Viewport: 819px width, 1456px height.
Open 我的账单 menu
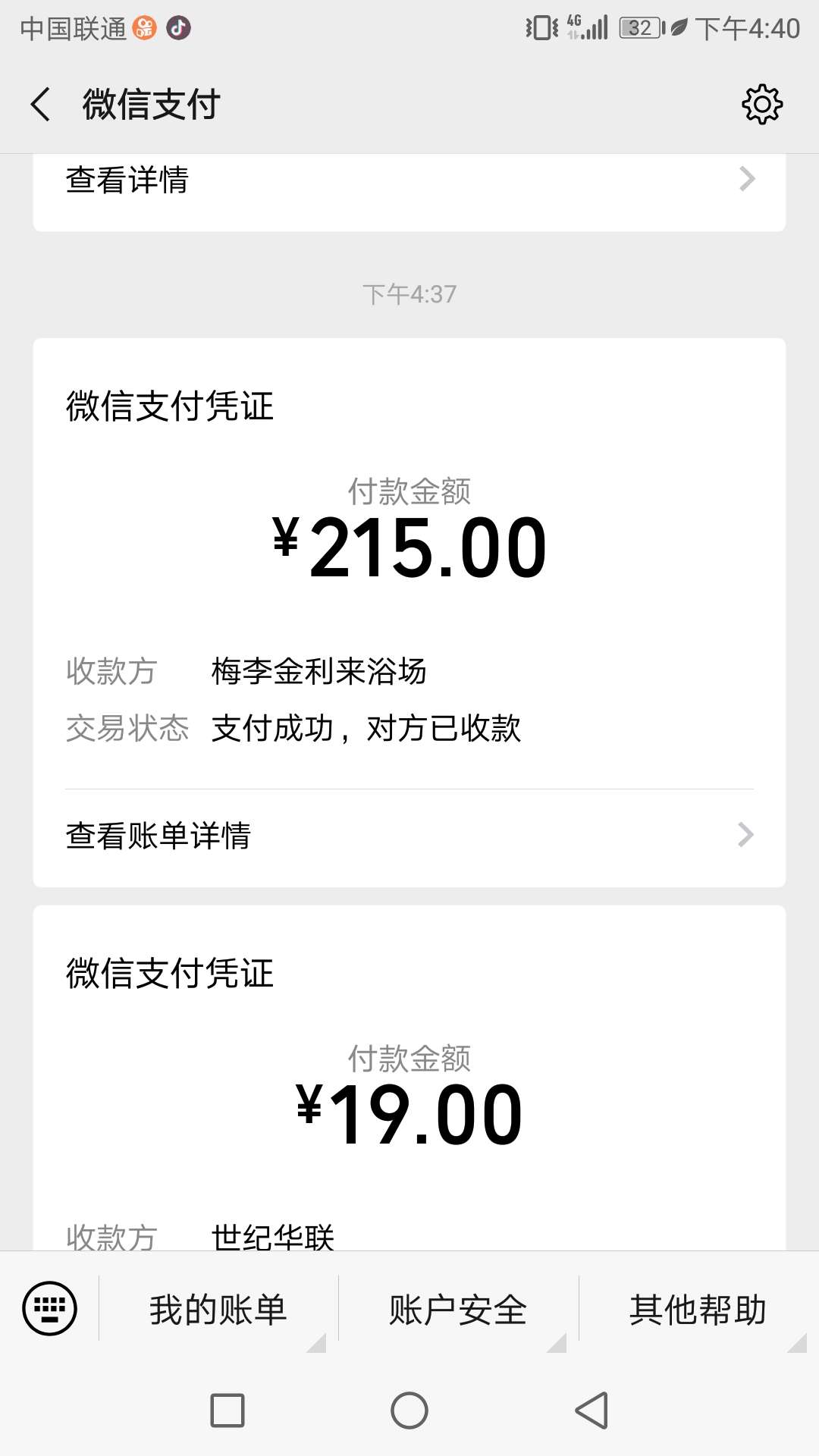218,1310
